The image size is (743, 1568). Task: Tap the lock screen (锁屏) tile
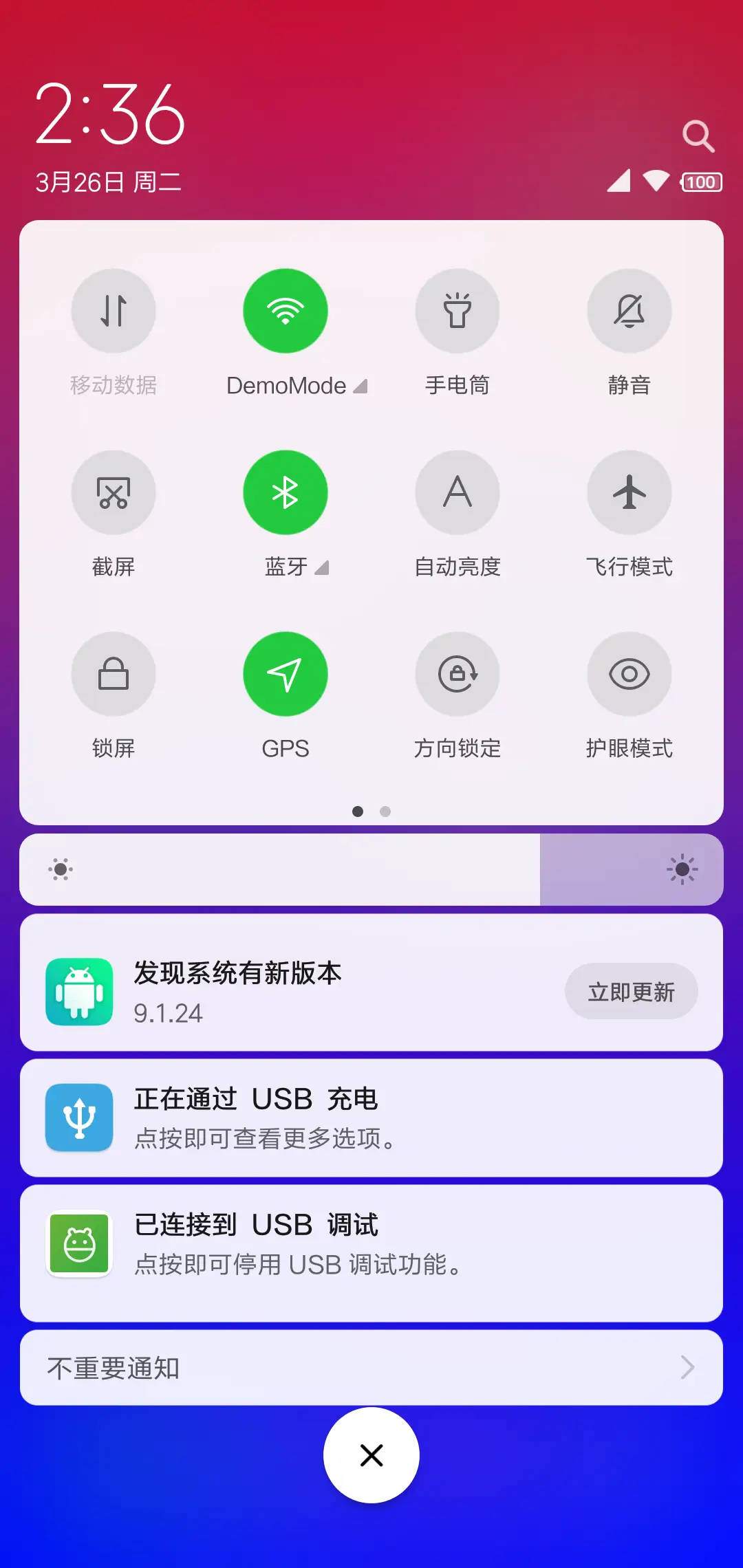tap(114, 673)
